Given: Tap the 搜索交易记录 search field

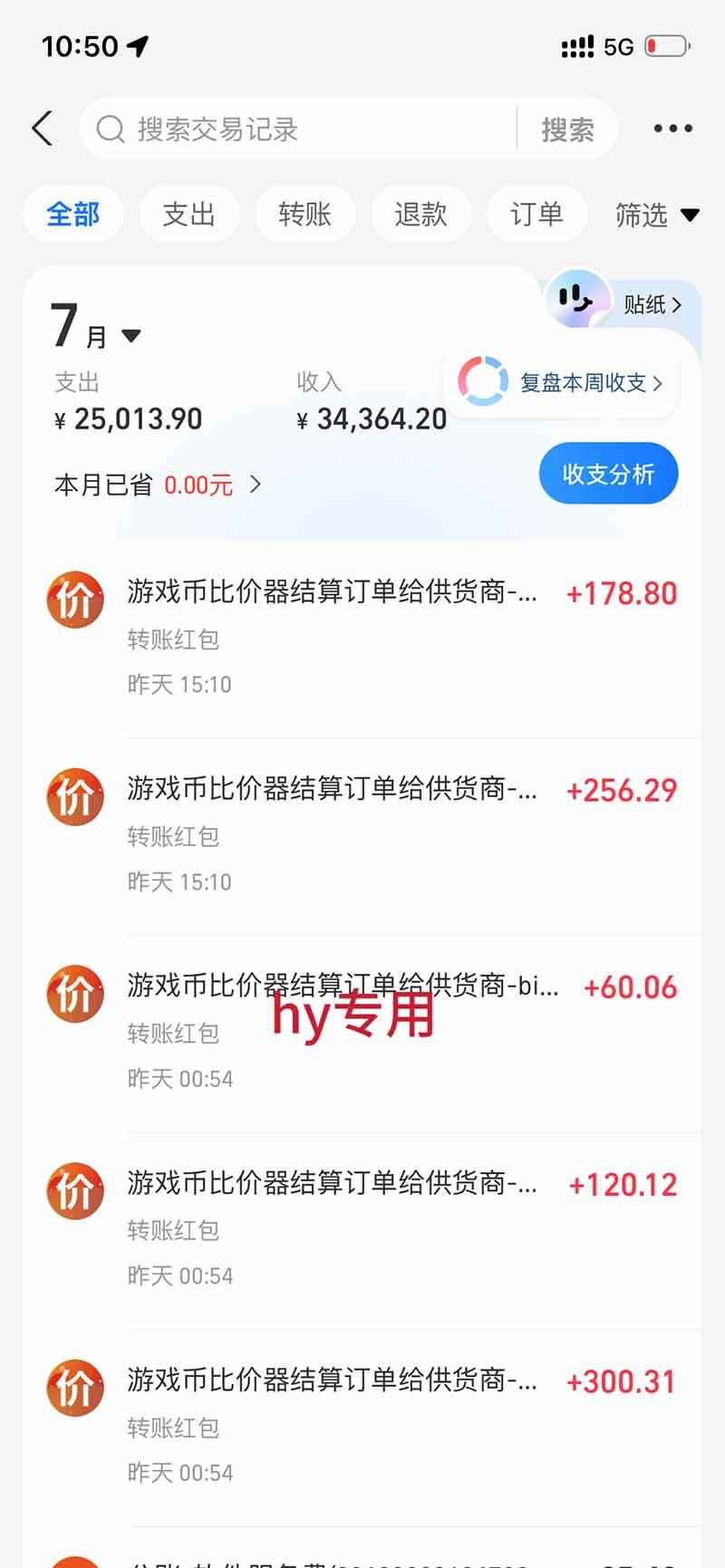Looking at the screenshot, I should pyautogui.click(x=299, y=130).
